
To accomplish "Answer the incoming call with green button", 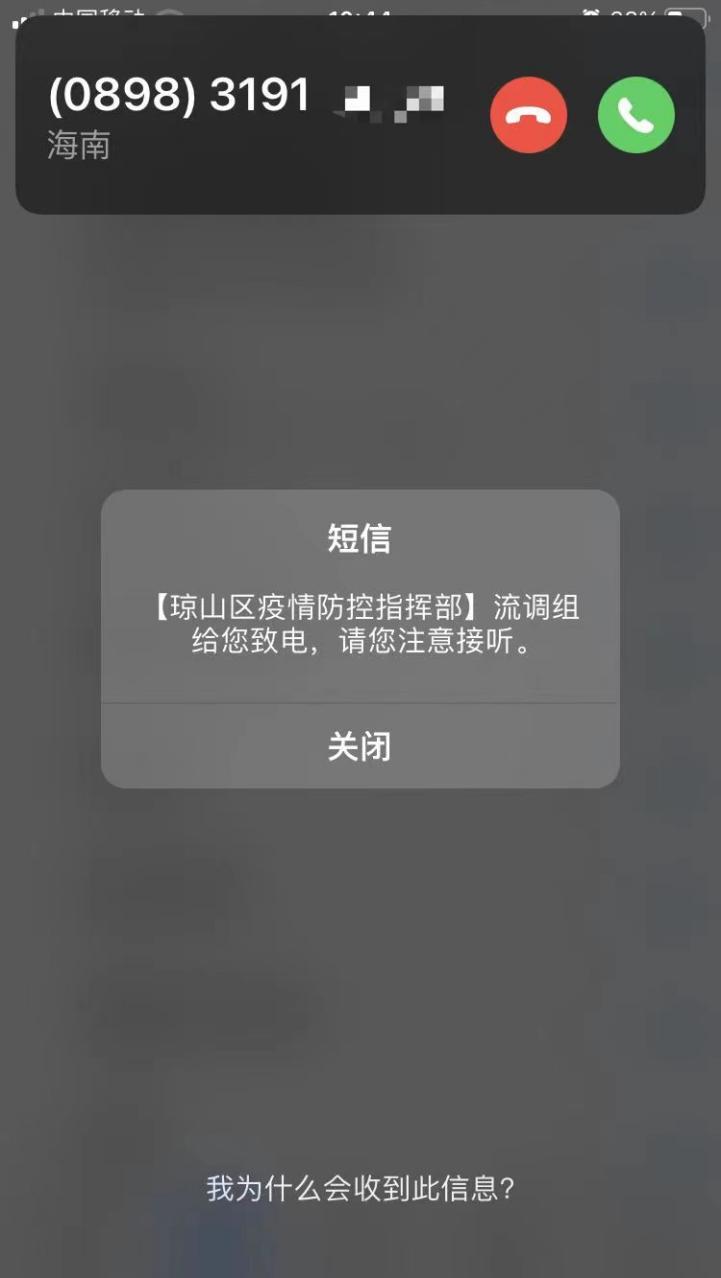I will [636, 115].
